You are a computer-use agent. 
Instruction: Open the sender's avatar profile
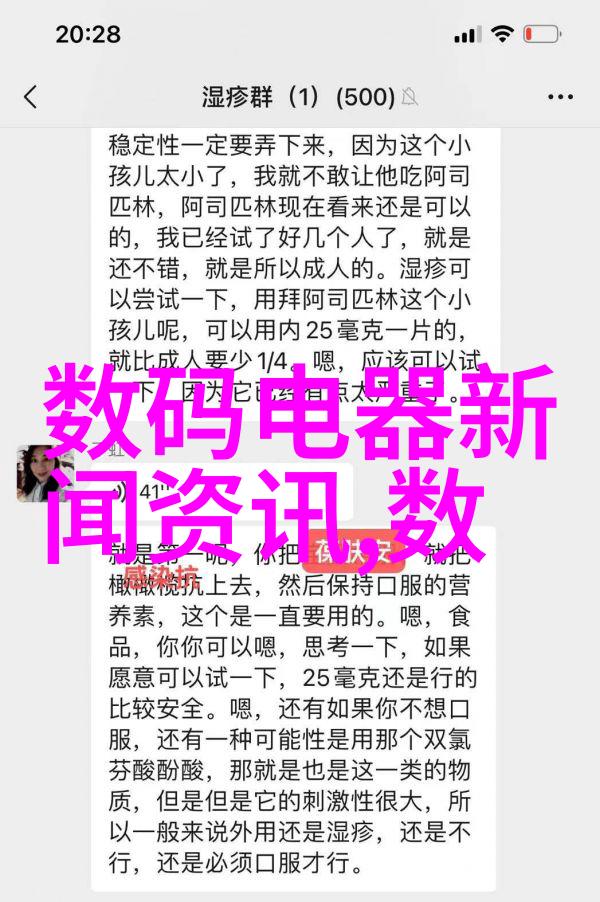[x=45, y=471]
